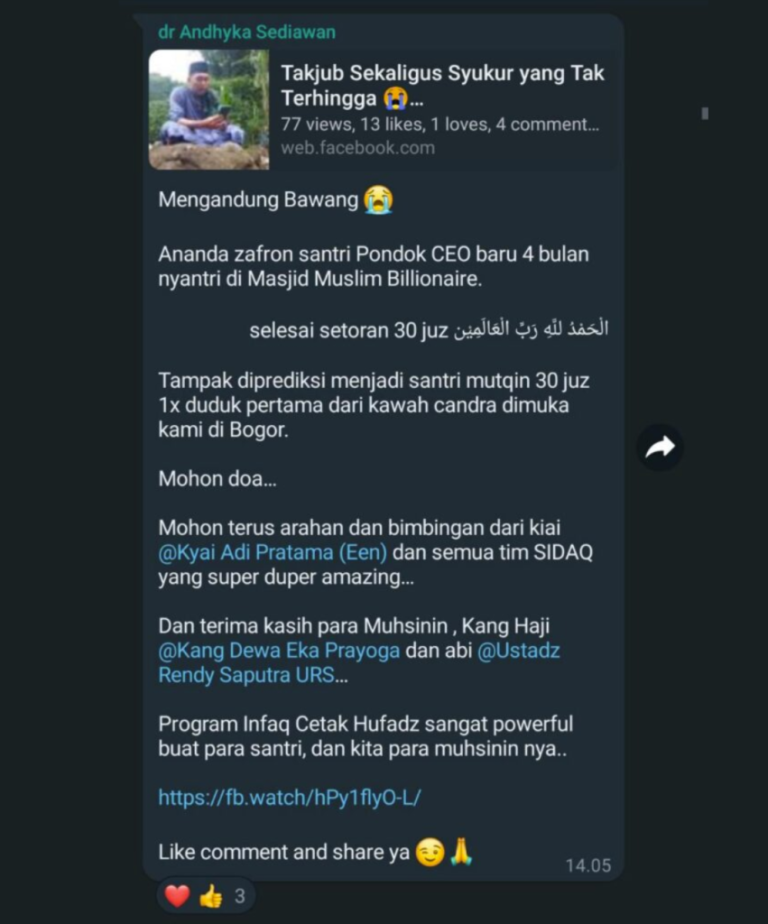The image size is (768, 924).
Task: Forward this message with the share arrow
Action: (x=660, y=448)
